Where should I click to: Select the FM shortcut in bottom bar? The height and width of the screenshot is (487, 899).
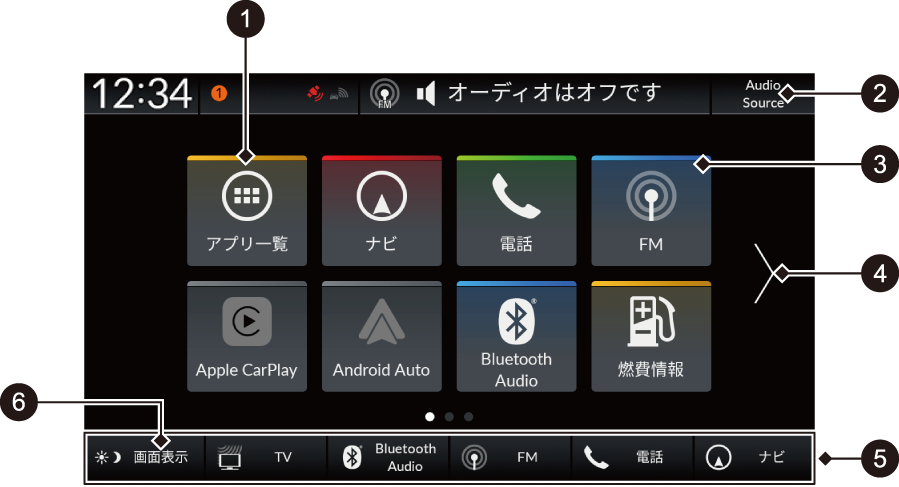[511, 457]
